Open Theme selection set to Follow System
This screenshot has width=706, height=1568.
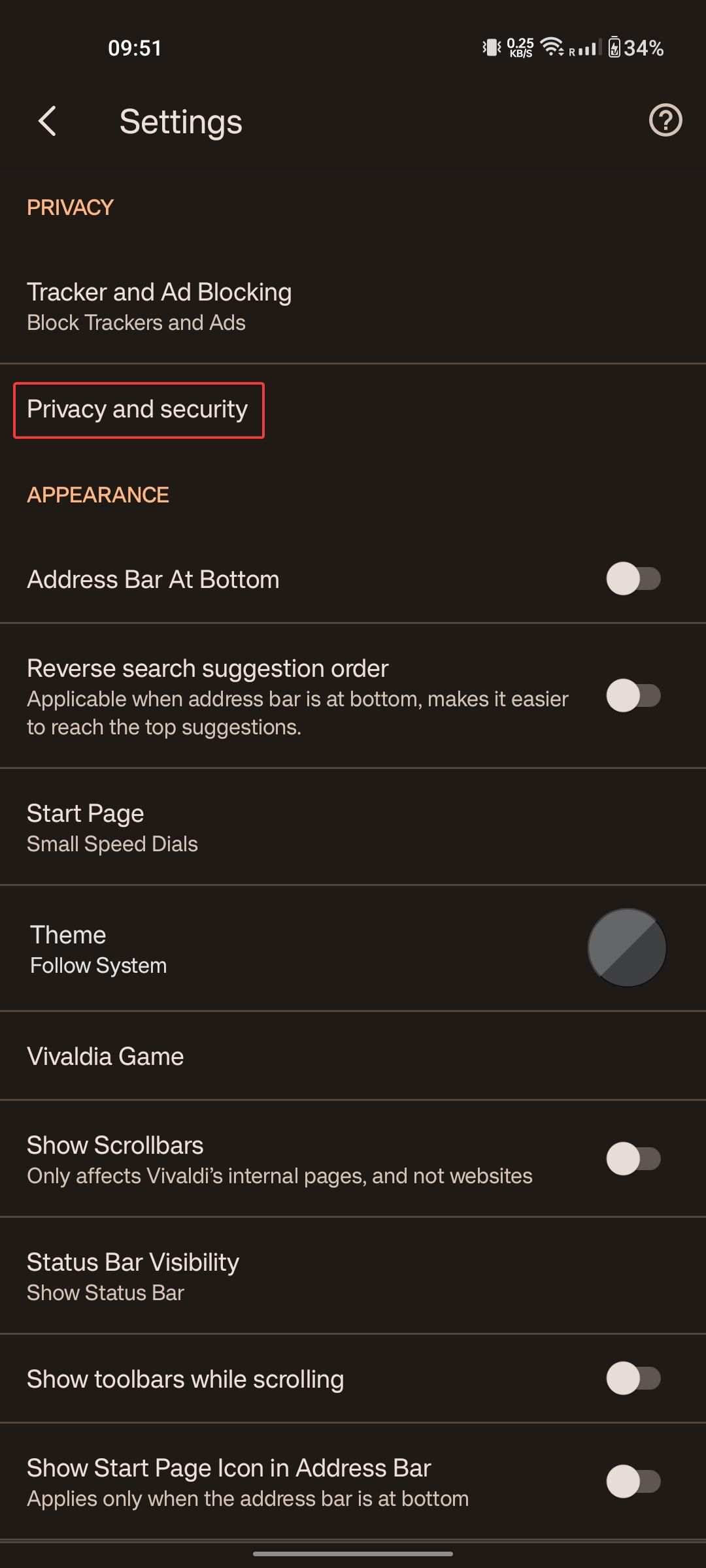coord(261,947)
